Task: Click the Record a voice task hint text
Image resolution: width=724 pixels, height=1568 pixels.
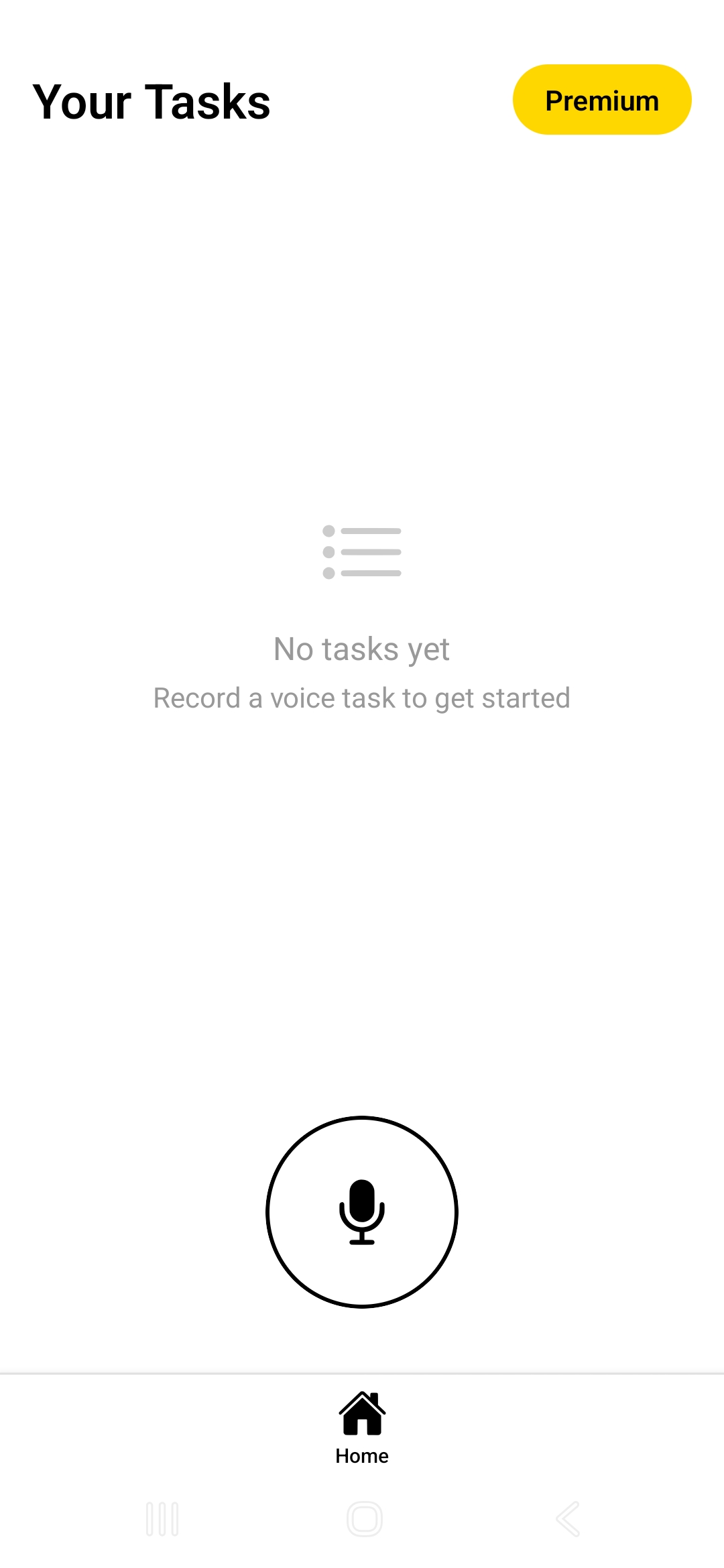Action: tap(362, 697)
